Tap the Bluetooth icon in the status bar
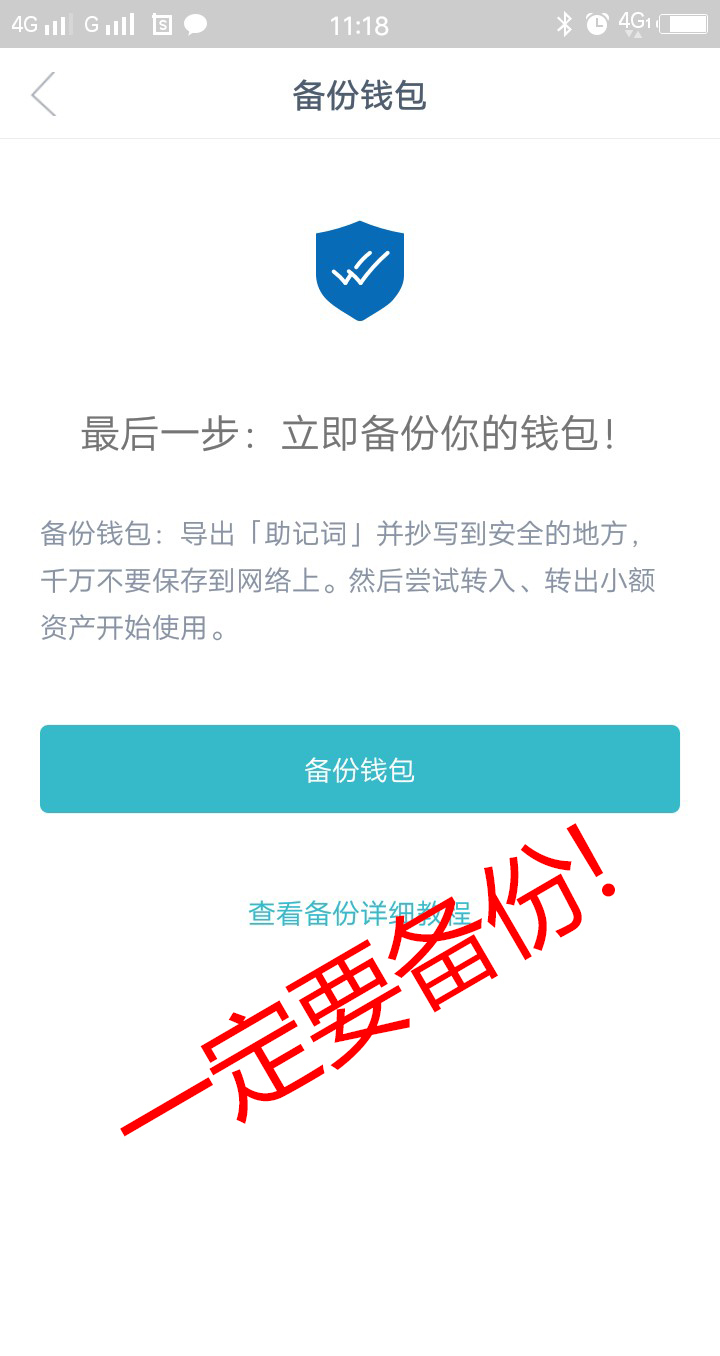Screen dimensions: 720x1356 (563, 25)
